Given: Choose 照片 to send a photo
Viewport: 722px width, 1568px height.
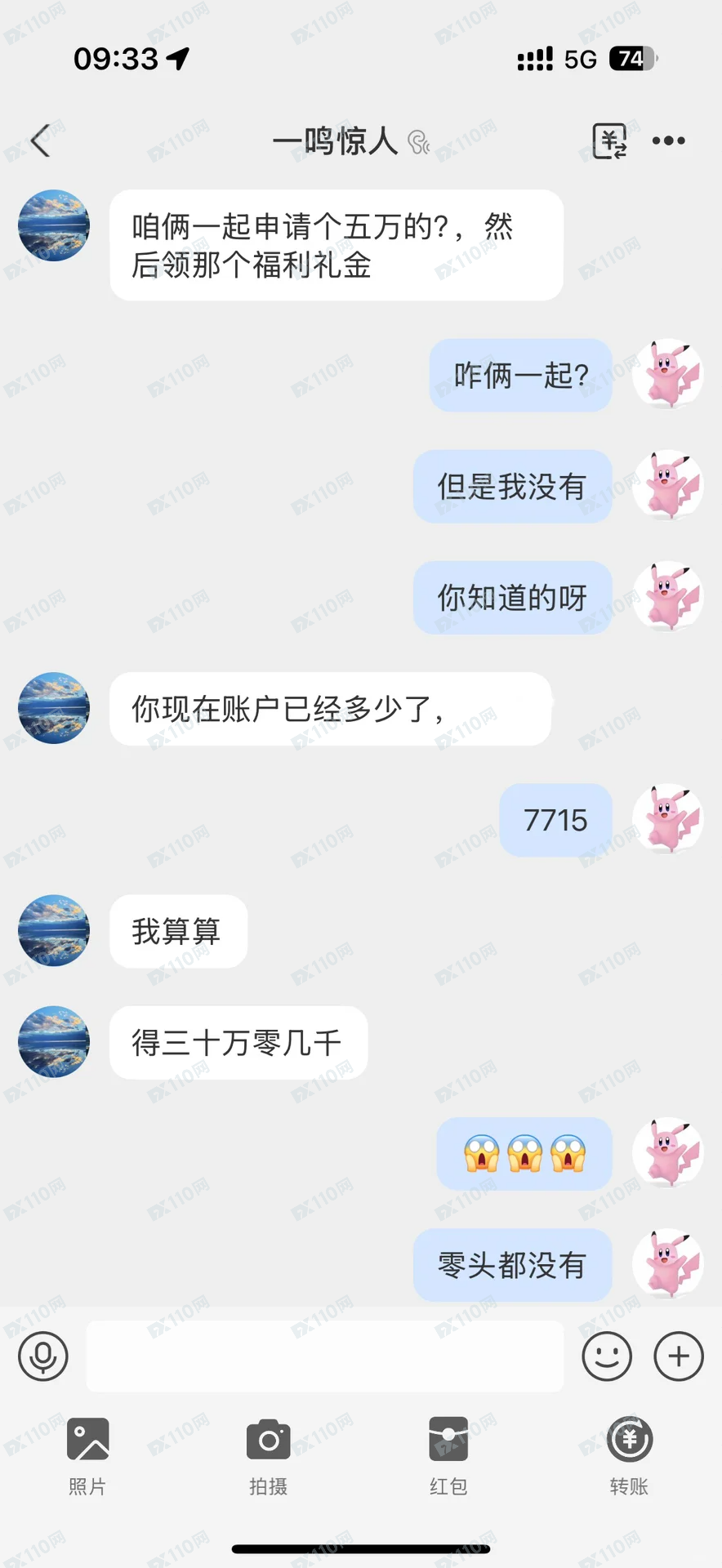Looking at the screenshot, I should (87, 1455).
